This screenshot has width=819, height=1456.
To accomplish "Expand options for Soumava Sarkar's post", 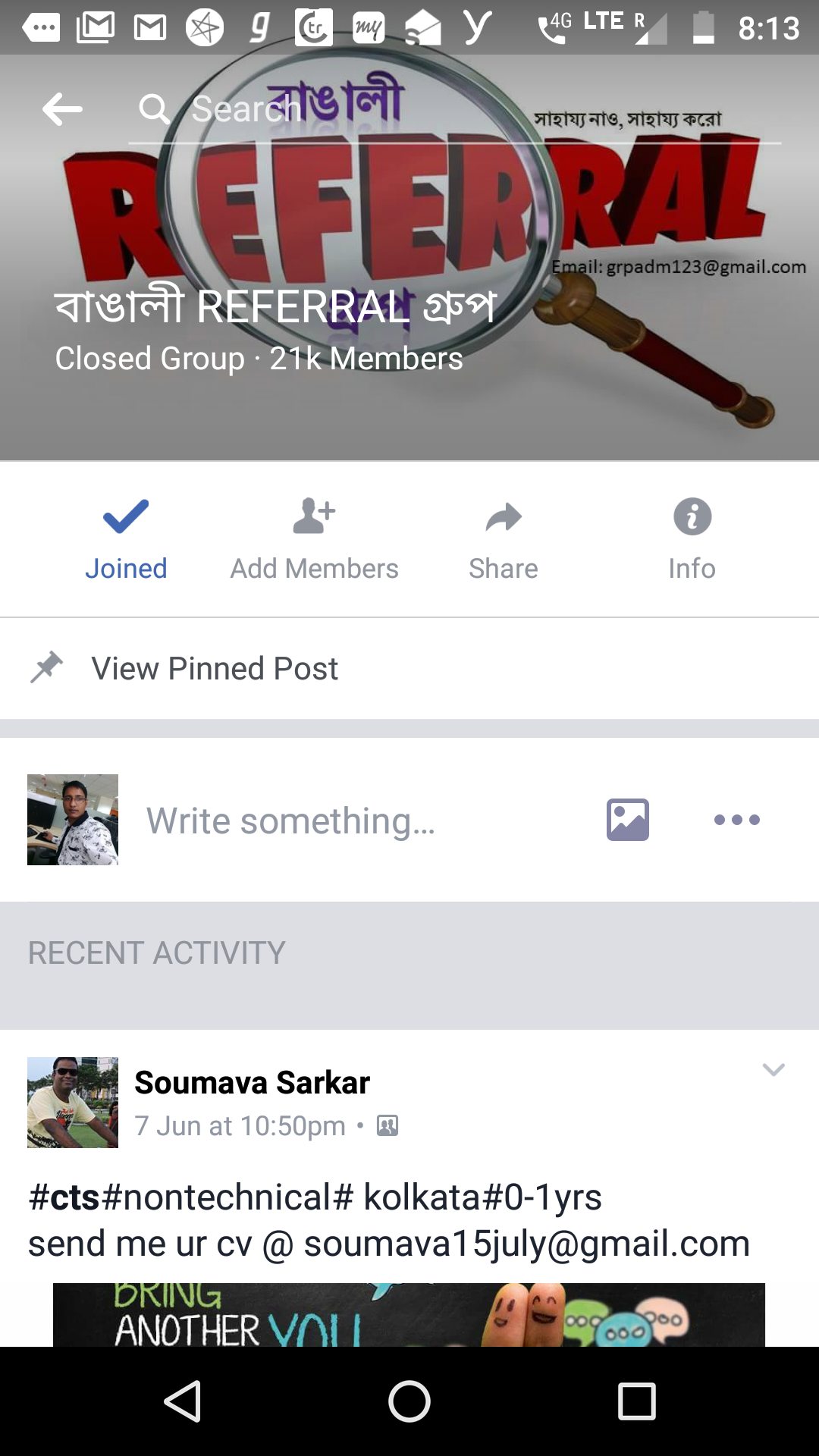I will [773, 1070].
